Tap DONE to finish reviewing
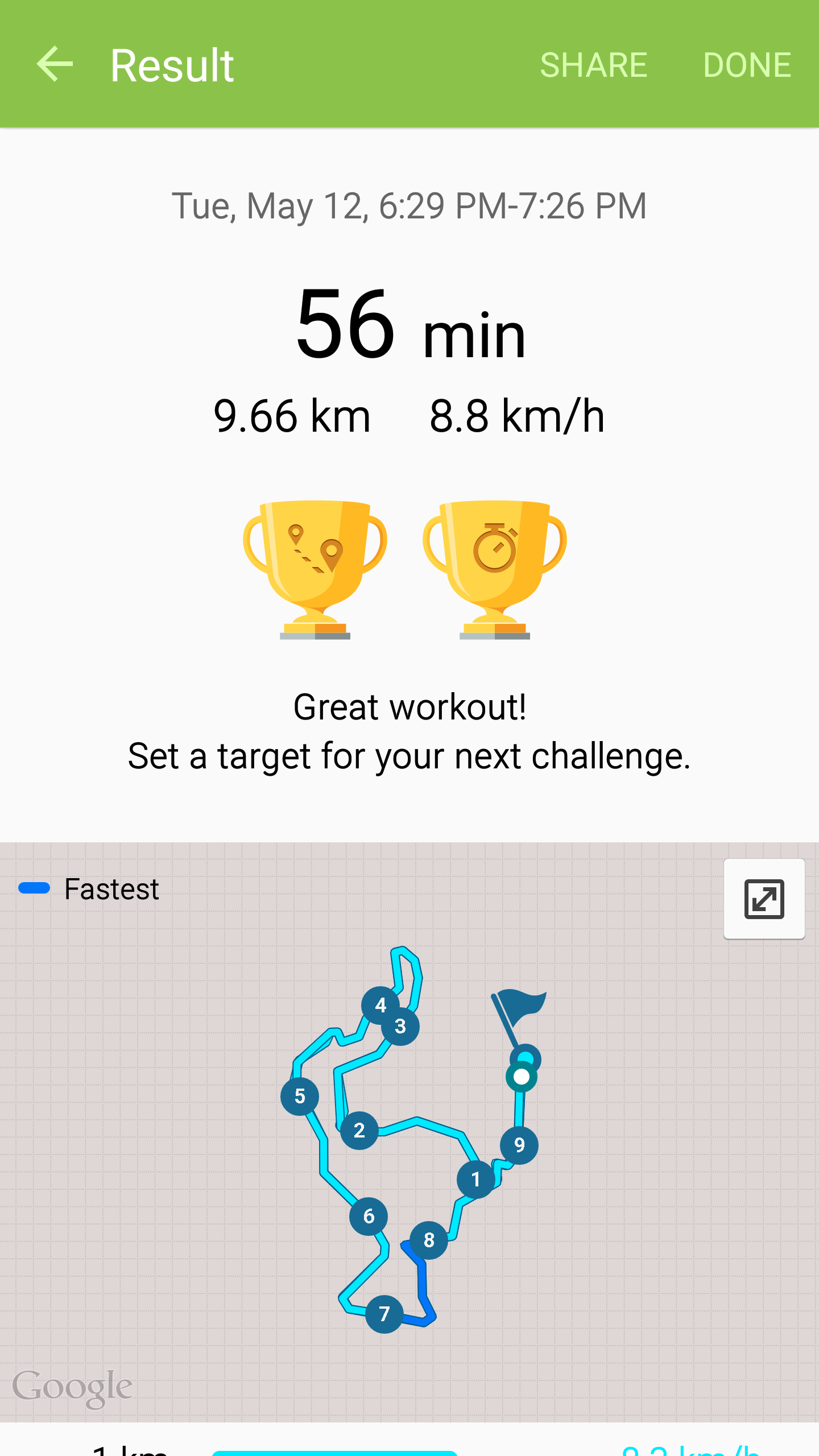Image resolution: width=819 pixels, height=1456 pixels. (747, 65)
